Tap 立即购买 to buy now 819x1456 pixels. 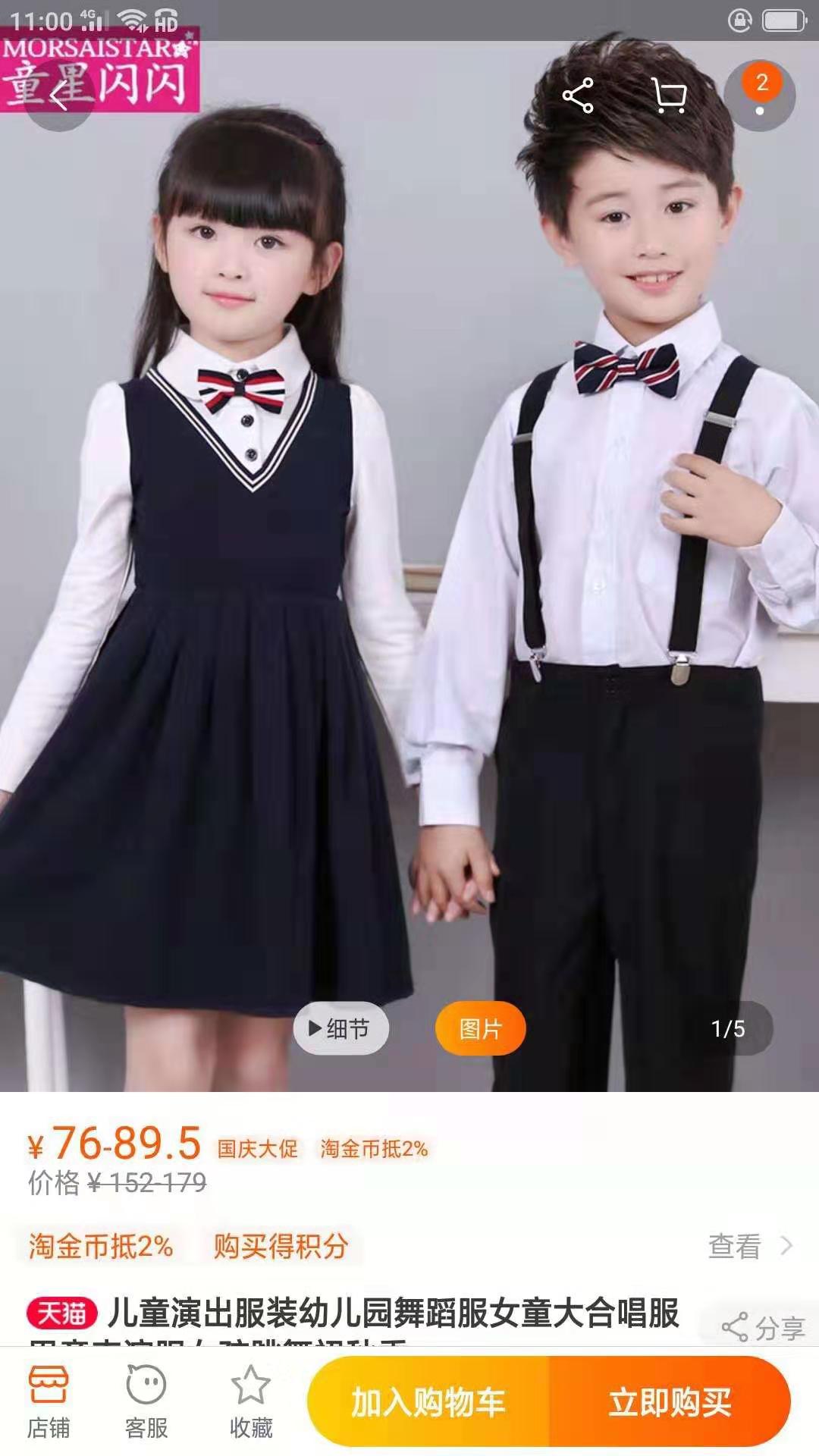[x=670, y=1402]
